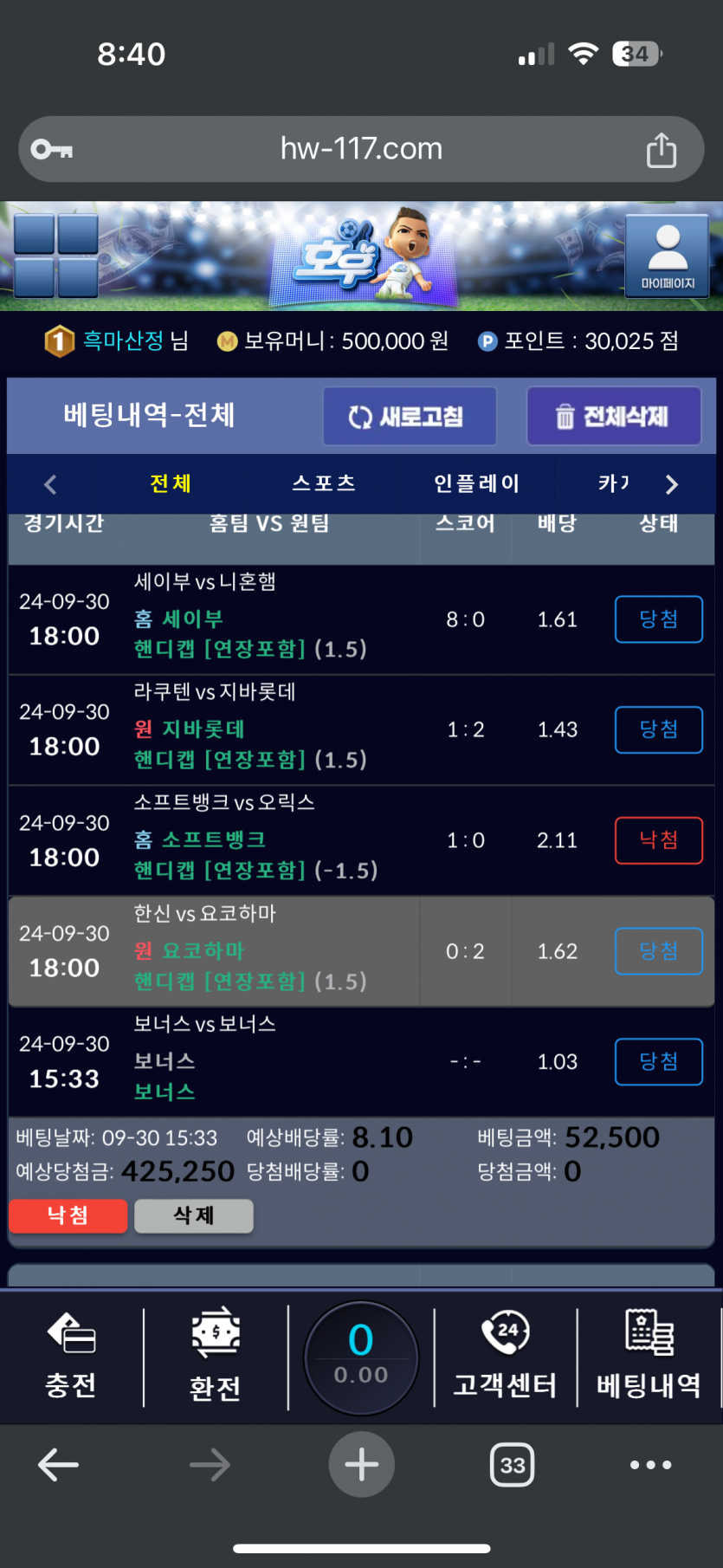This screenshot has height=1568, width=723.
Task: Tap the 삭제 button under the bet slip
Action: [194, 1215]
